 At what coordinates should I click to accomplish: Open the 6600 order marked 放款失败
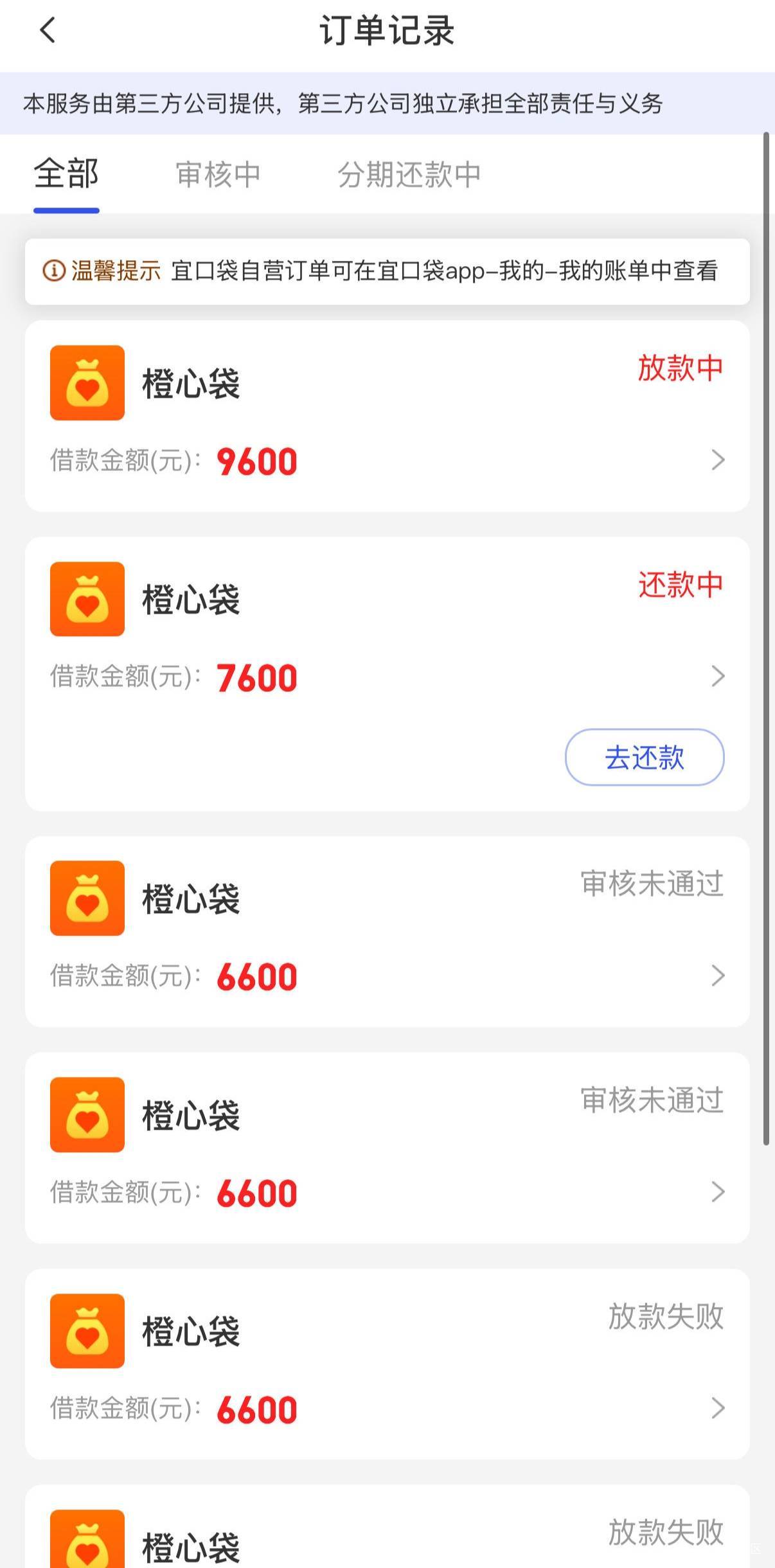click(x=387, y=1364)
